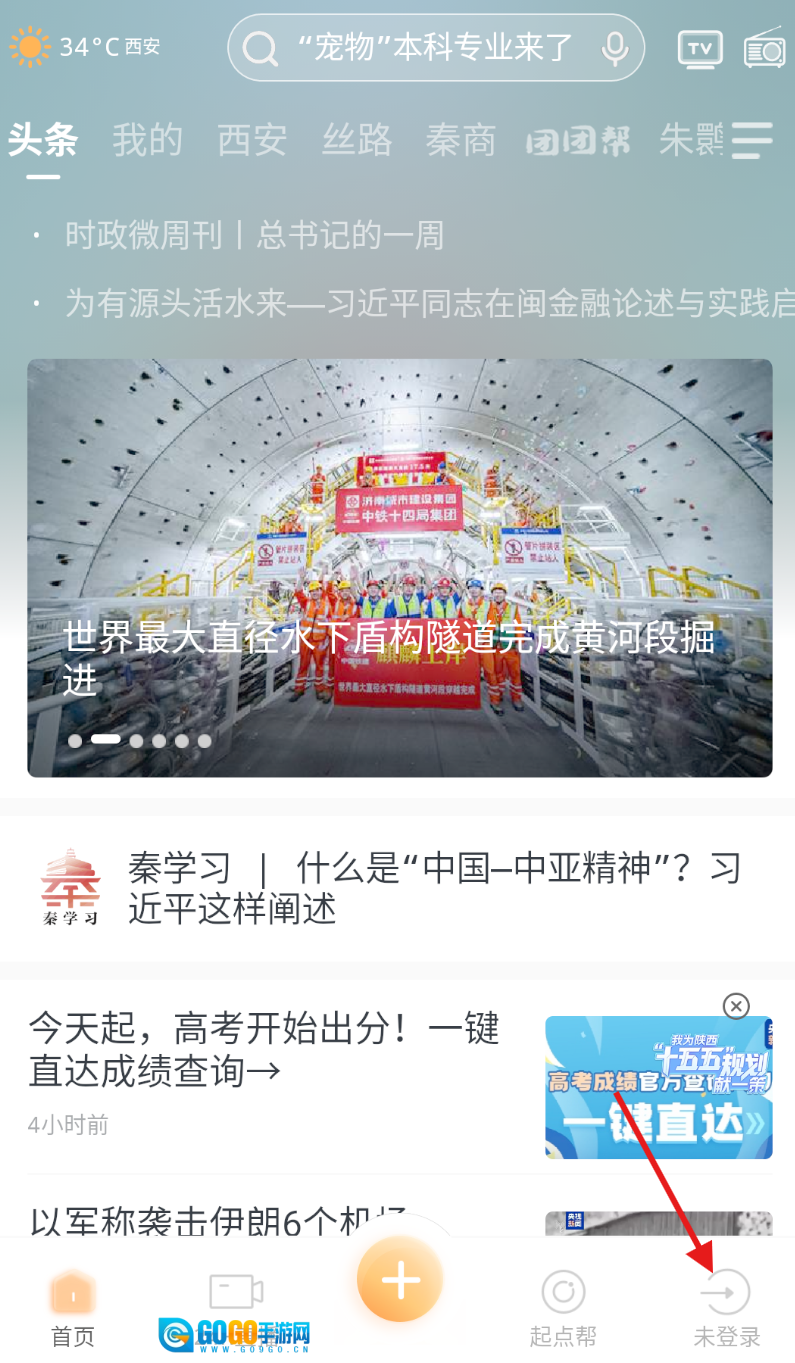Read the 高考开始出分 news item

[x=264, y=1050]
